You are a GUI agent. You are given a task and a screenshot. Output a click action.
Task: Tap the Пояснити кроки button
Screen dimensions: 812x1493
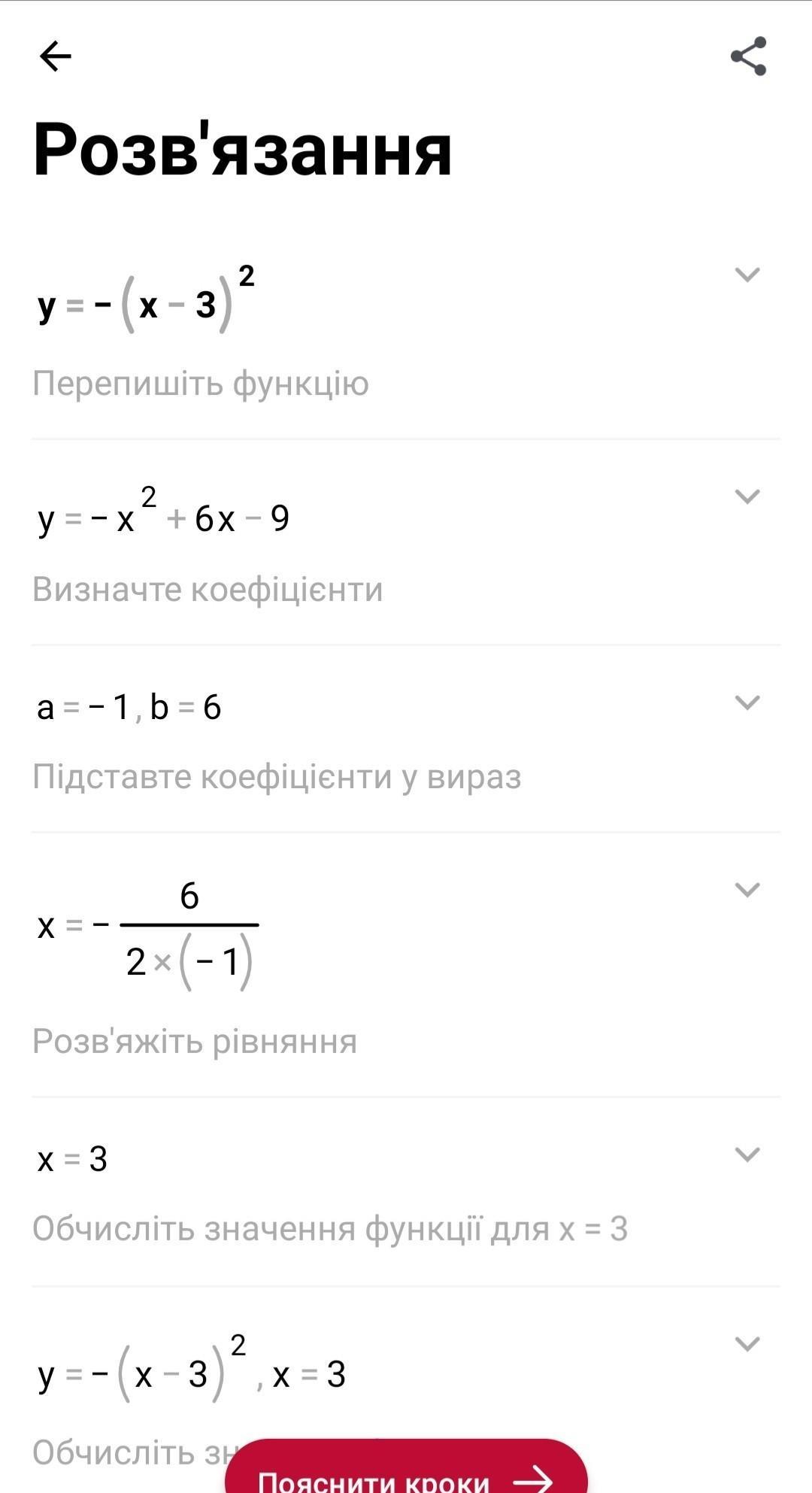(406, 1470)
